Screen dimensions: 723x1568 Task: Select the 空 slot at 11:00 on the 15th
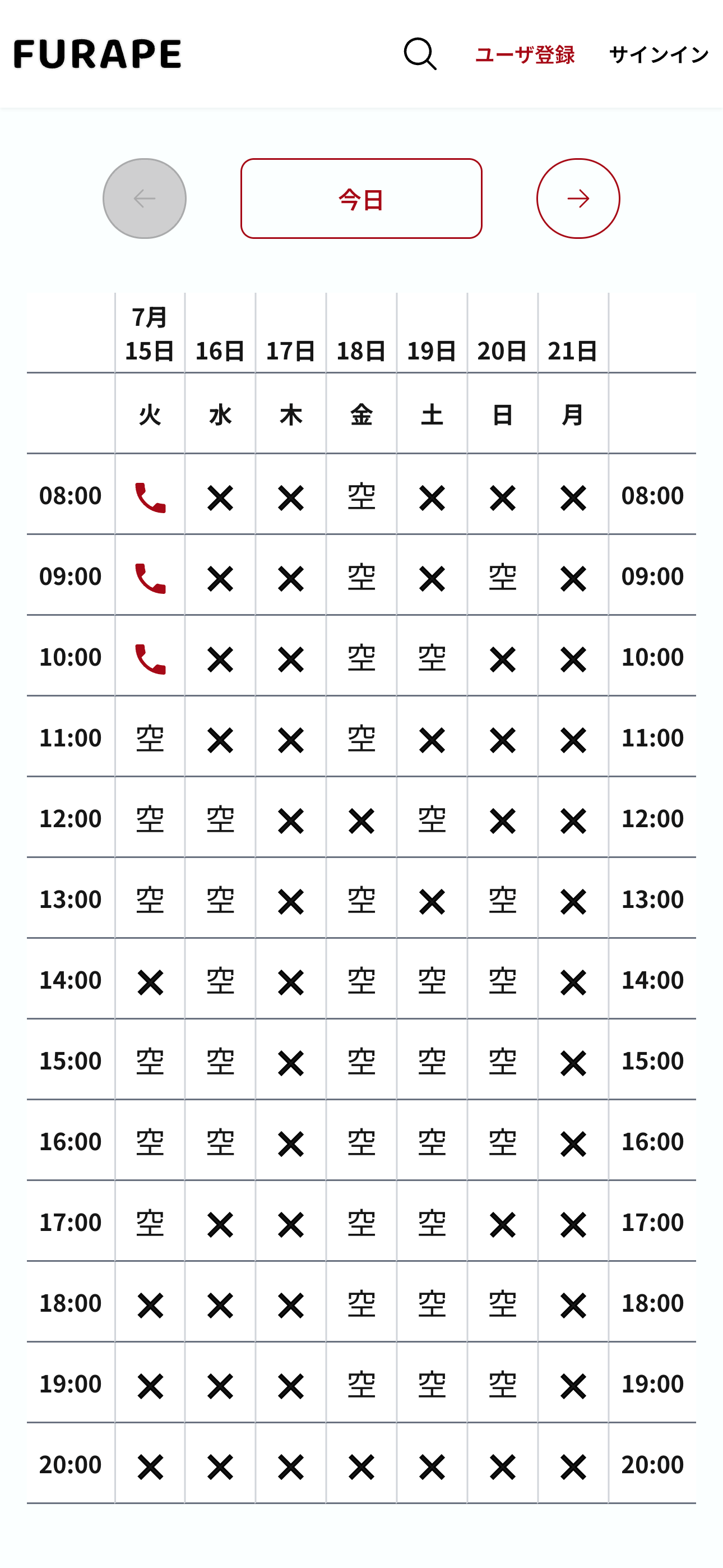tap(150, 739)
